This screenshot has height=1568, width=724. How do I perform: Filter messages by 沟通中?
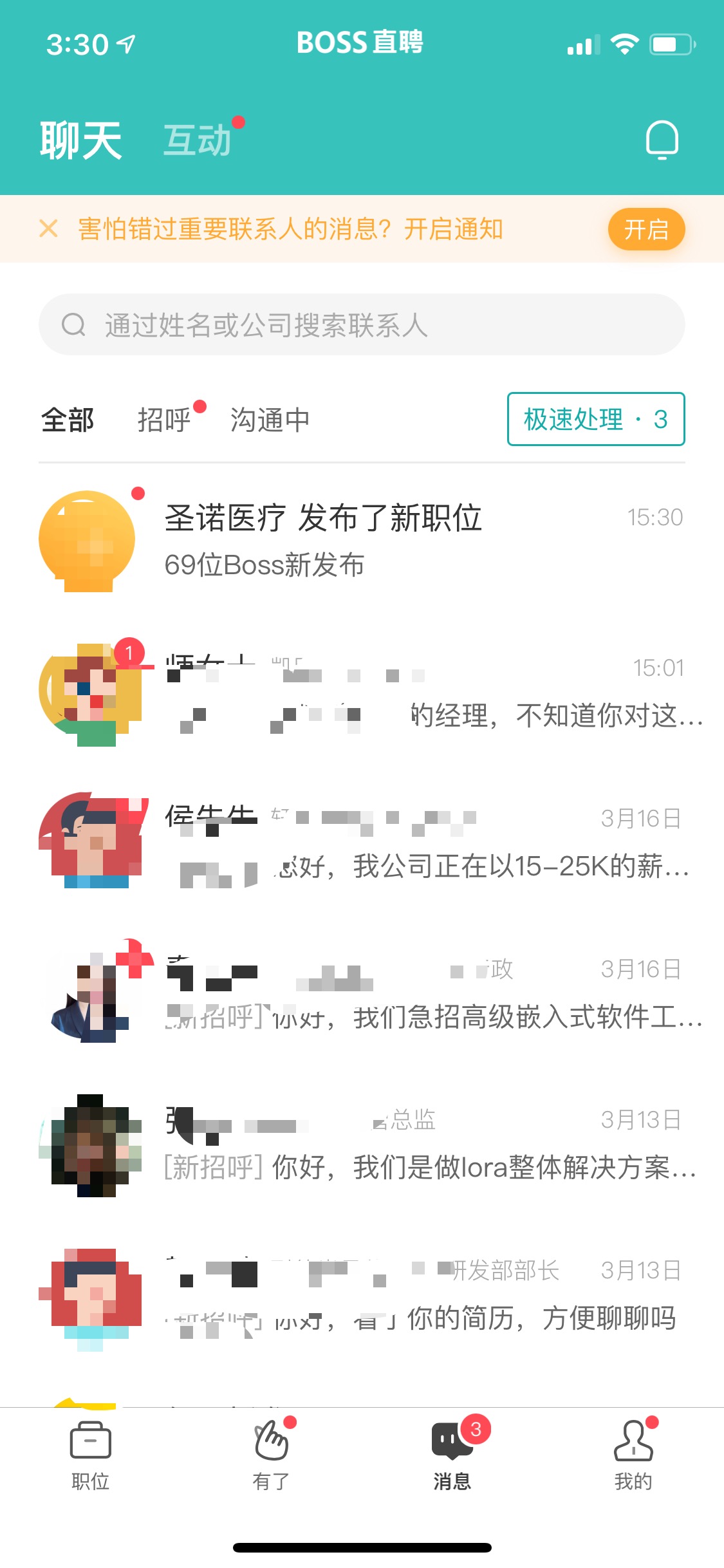268,419
